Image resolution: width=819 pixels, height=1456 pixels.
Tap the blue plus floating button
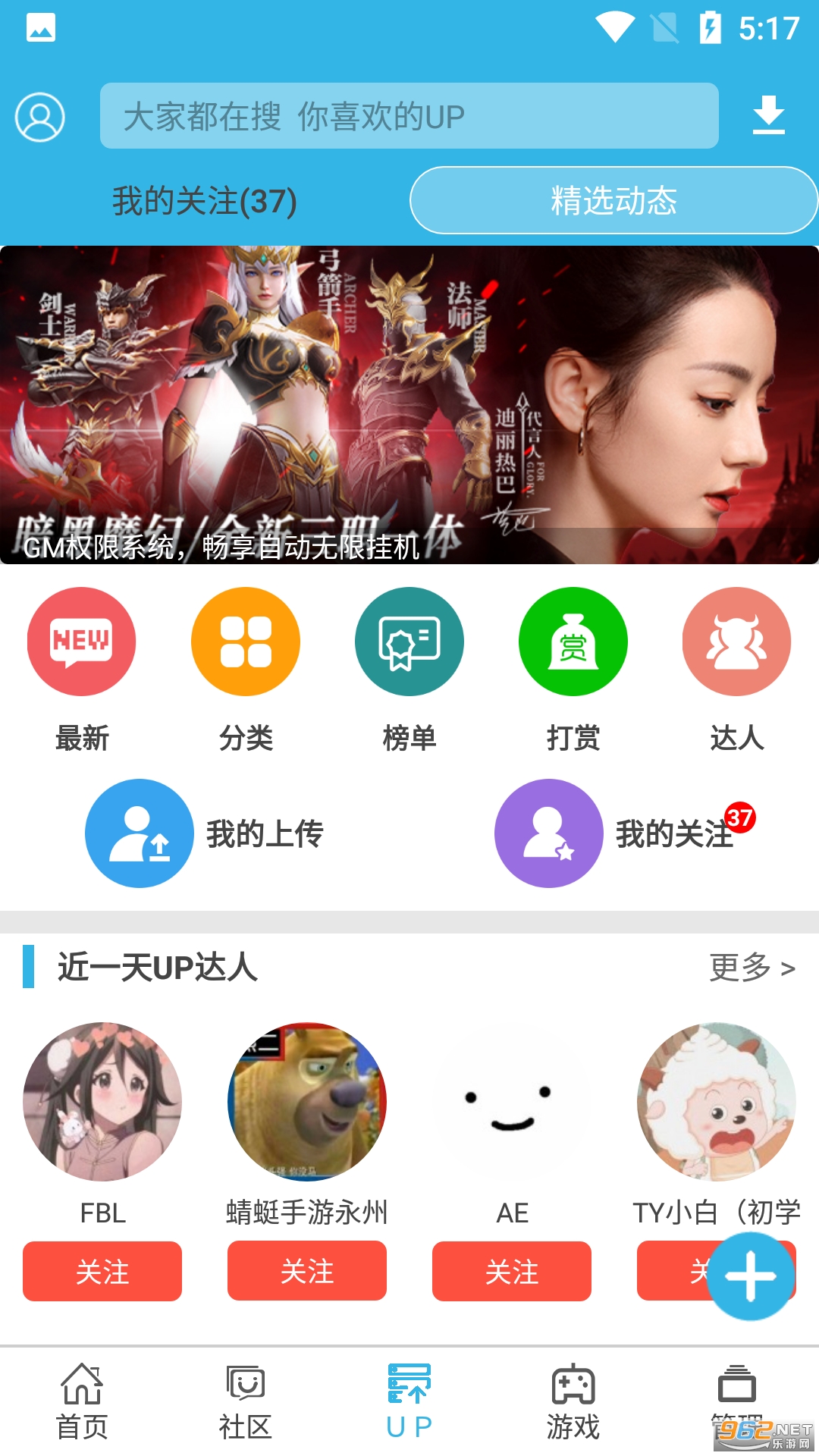coord(751,1276)
